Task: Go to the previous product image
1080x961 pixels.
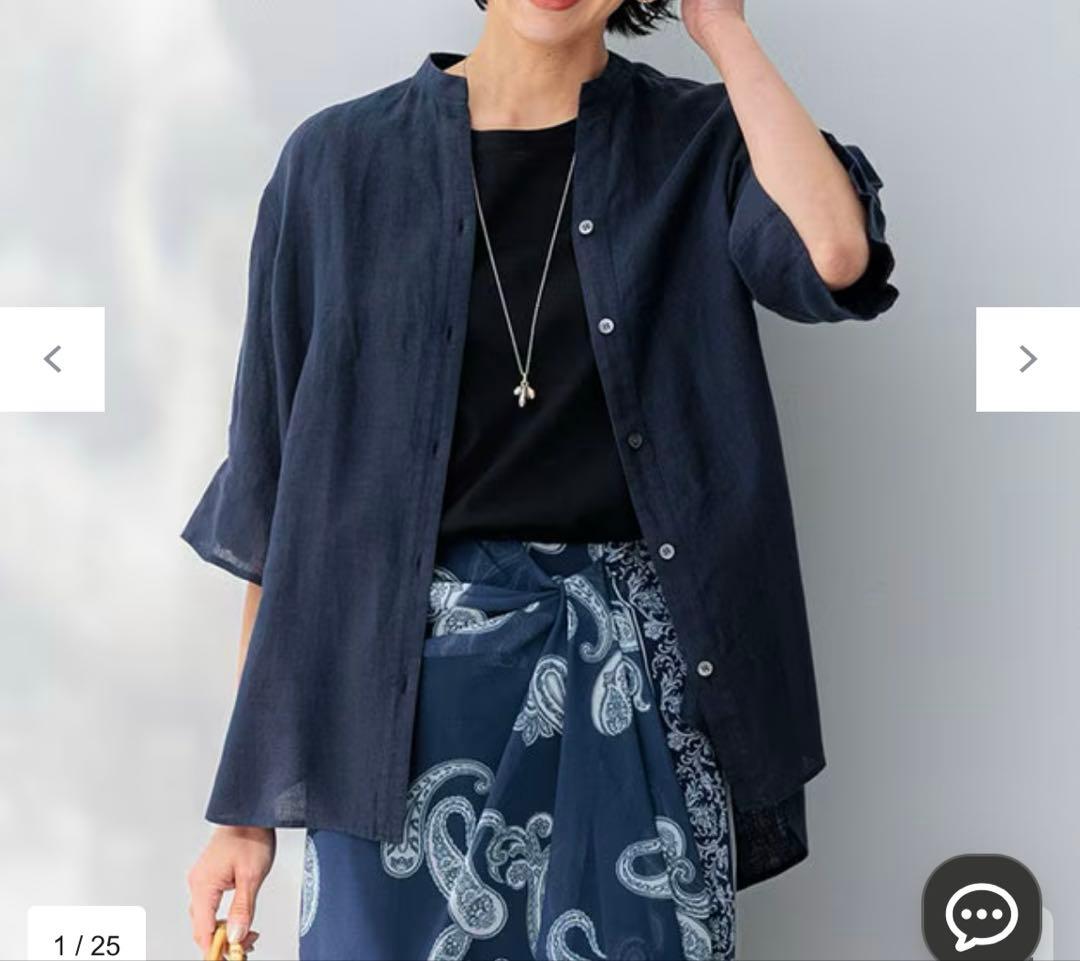Action: click(x=52, y=359)
